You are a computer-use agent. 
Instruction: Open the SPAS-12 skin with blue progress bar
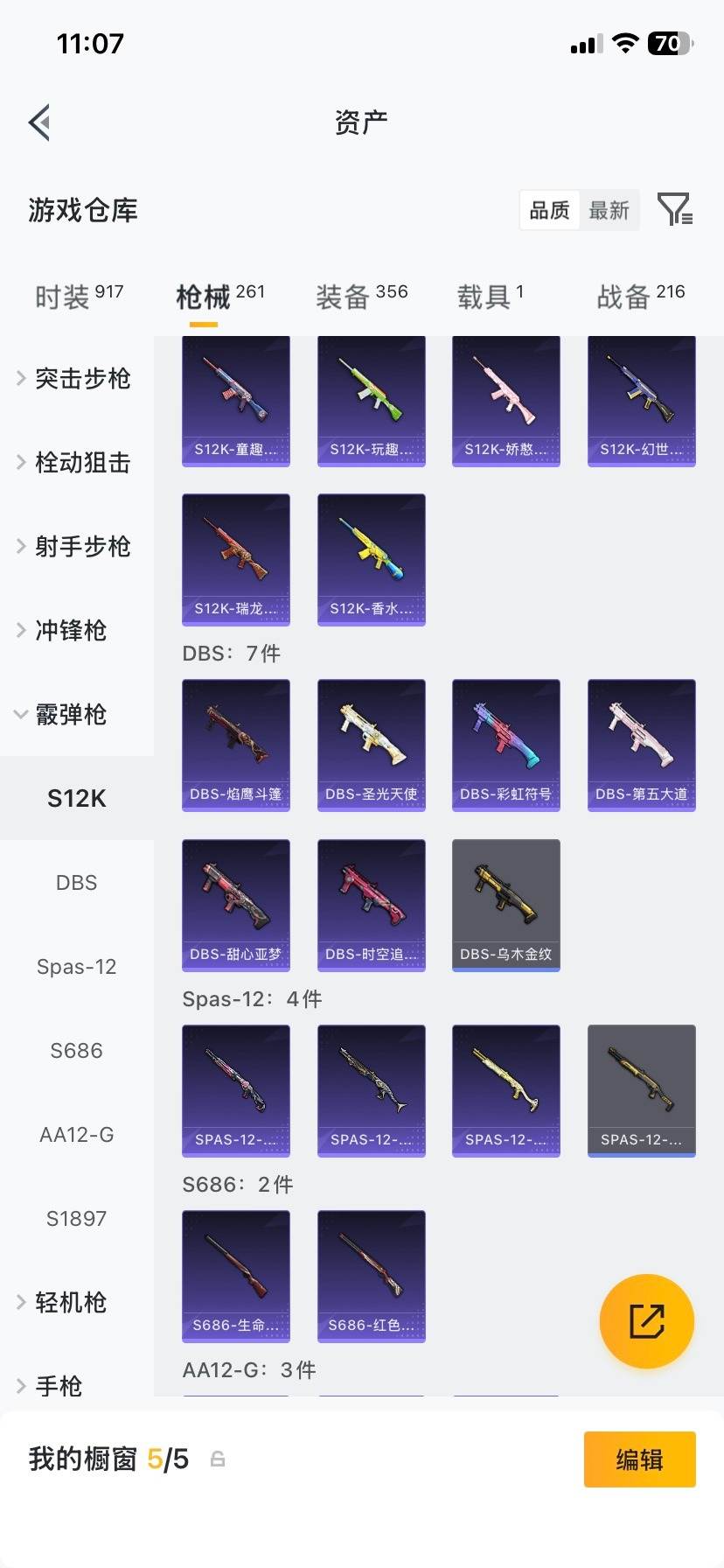tap(641, 1091)
